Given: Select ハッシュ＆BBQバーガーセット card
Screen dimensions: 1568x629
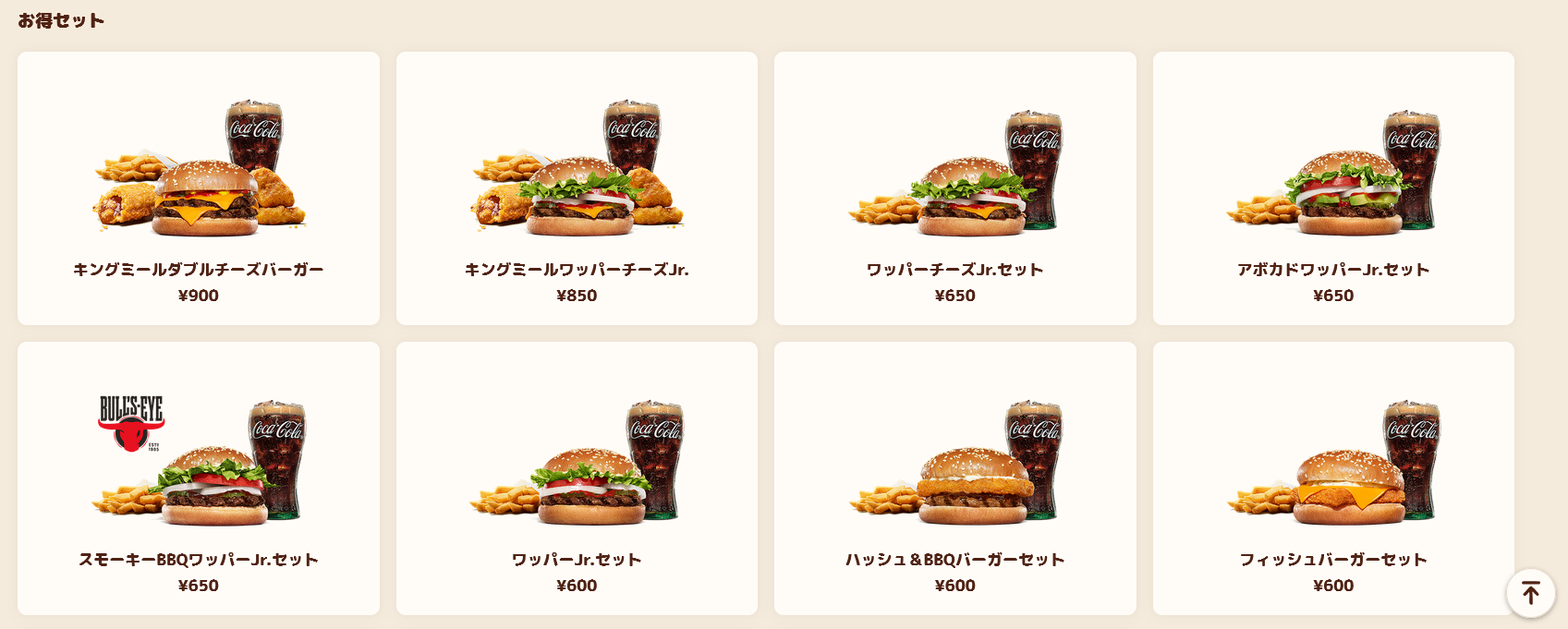Looking at the screenshot, I should click(x=954, y=478).
